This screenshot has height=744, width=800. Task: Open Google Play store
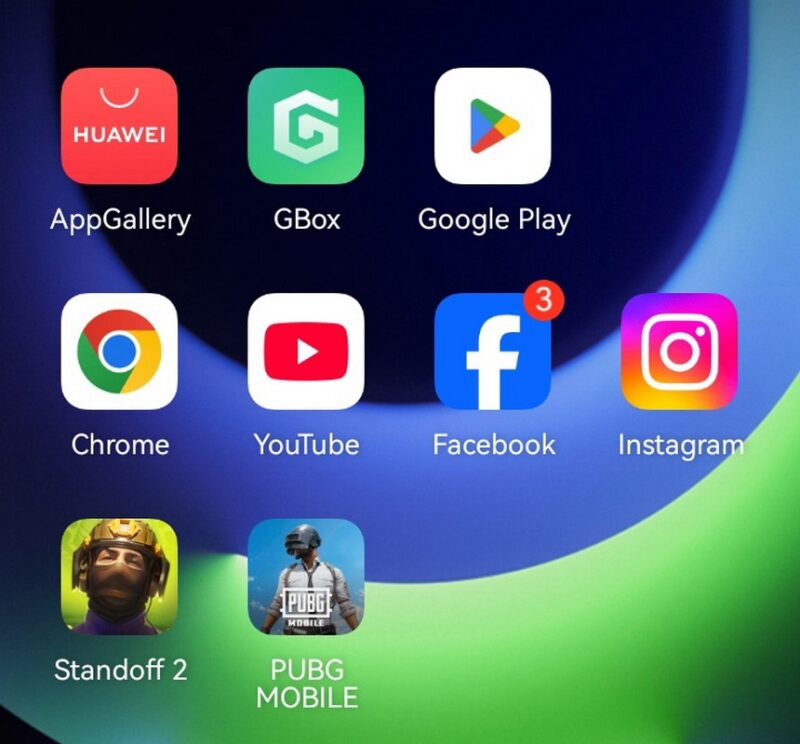(493, 126)
